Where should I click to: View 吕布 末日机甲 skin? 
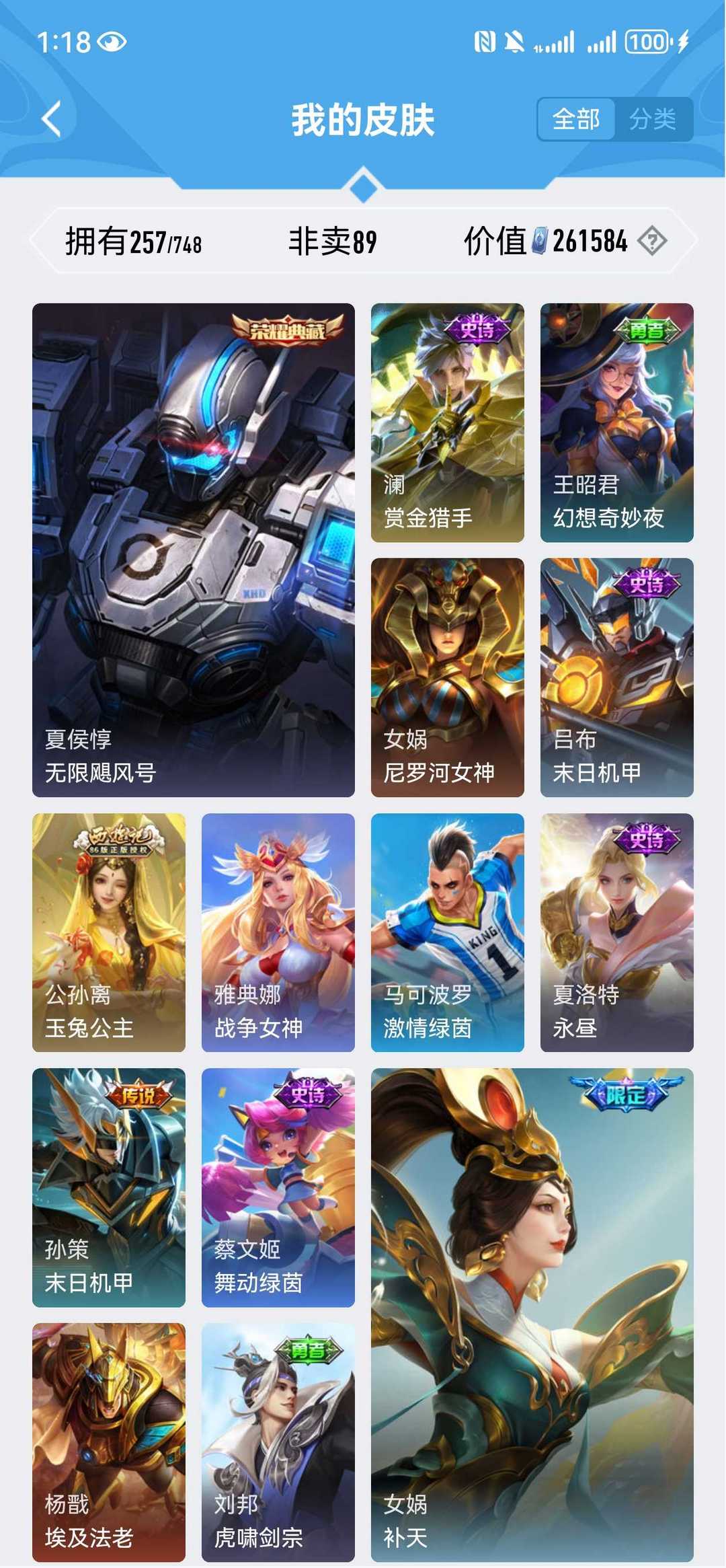click(616, 677)
